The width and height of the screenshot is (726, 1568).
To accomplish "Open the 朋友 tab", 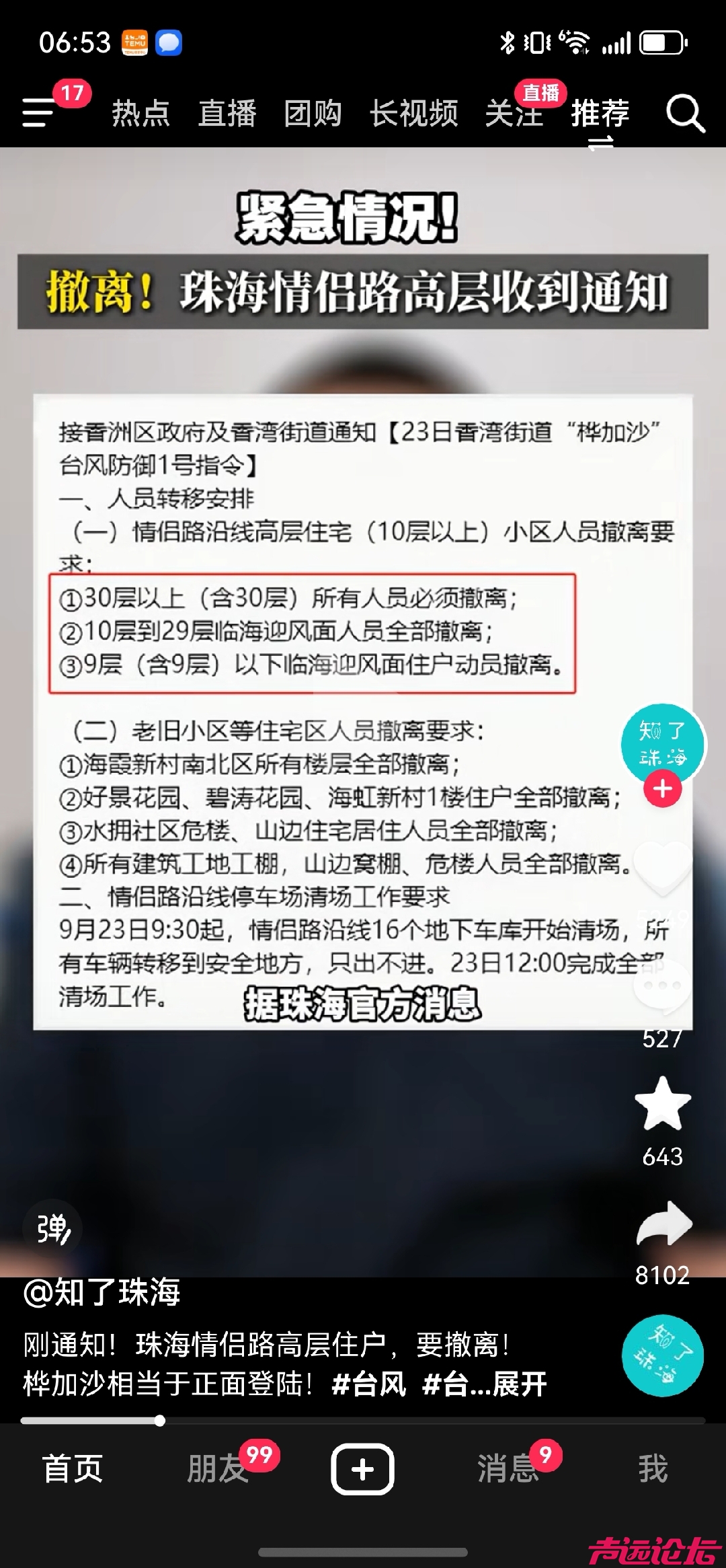I will pyautogui.click(x=216, y=1468).
